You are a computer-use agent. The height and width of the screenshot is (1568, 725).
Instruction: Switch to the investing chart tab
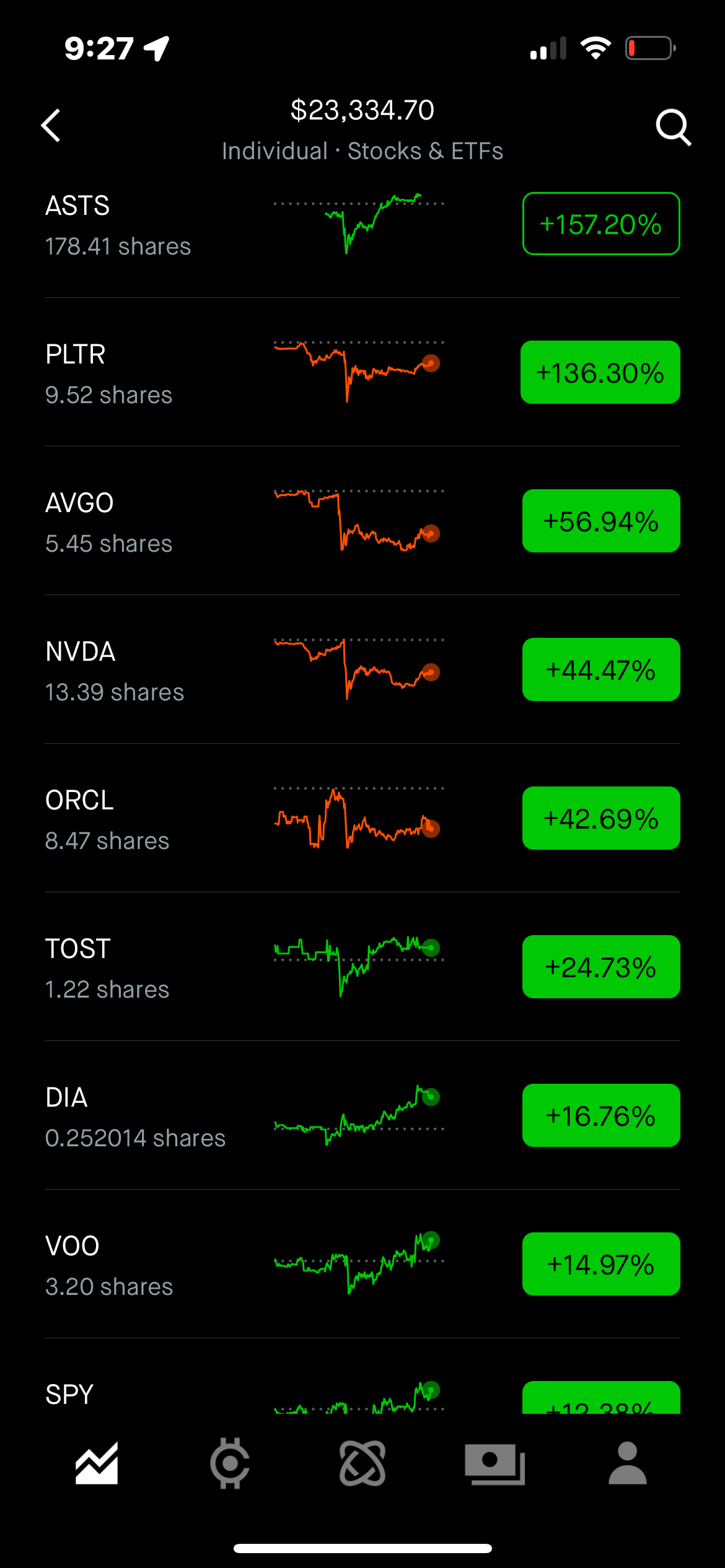pos(97,1463)
